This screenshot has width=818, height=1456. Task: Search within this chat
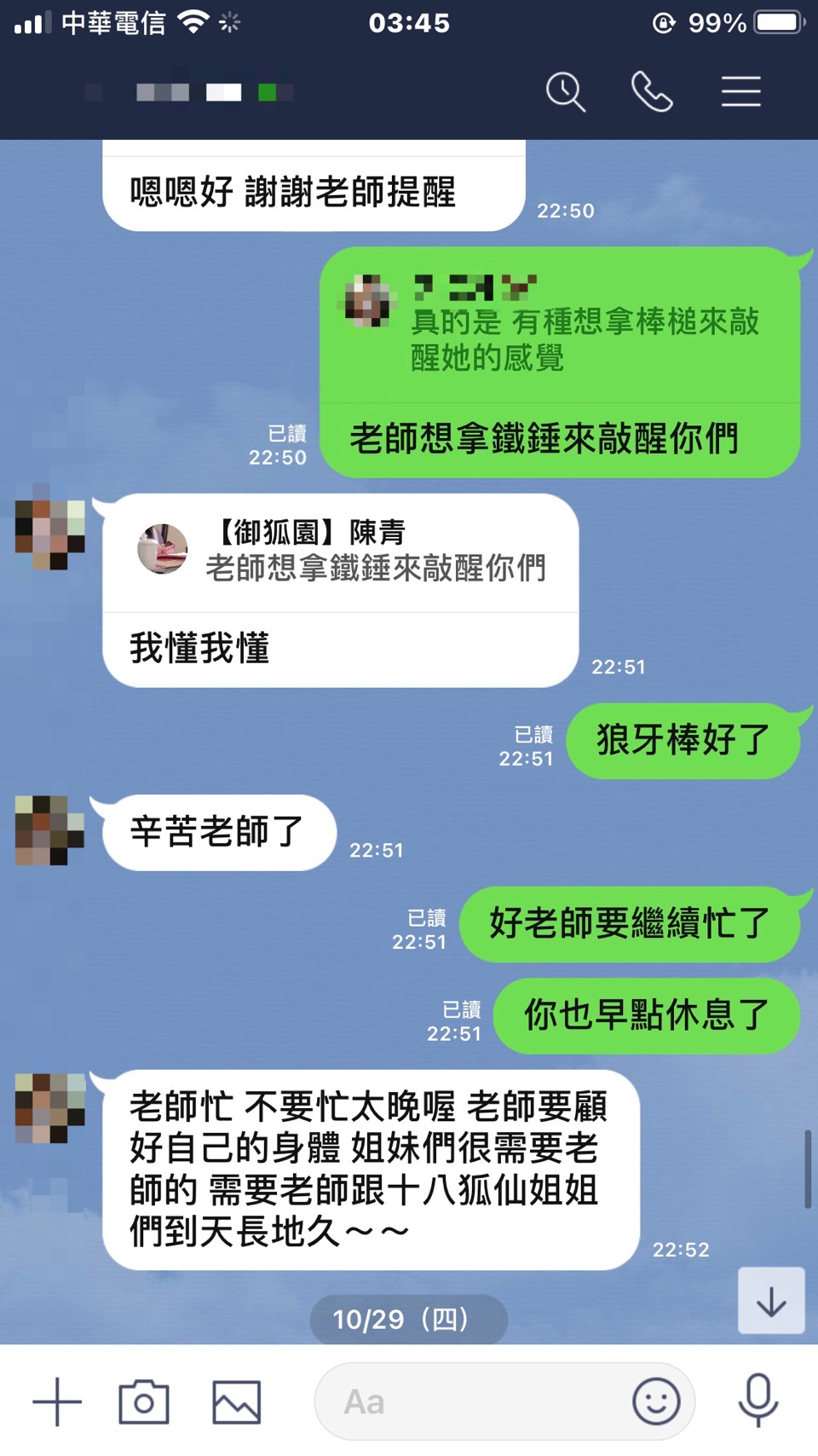(566, 92)
